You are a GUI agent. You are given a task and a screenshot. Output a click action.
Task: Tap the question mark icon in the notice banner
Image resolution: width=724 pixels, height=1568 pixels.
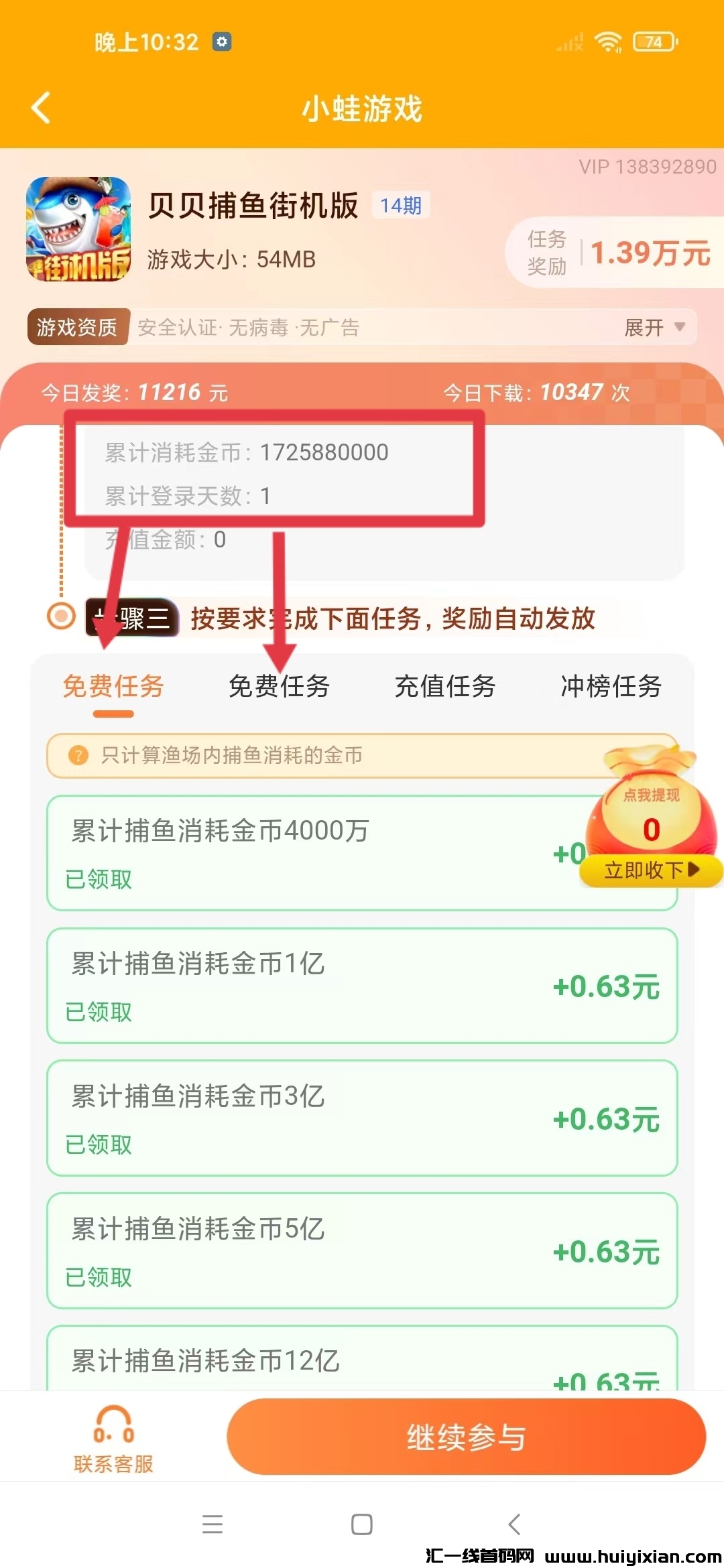click(x=80, y=755)
